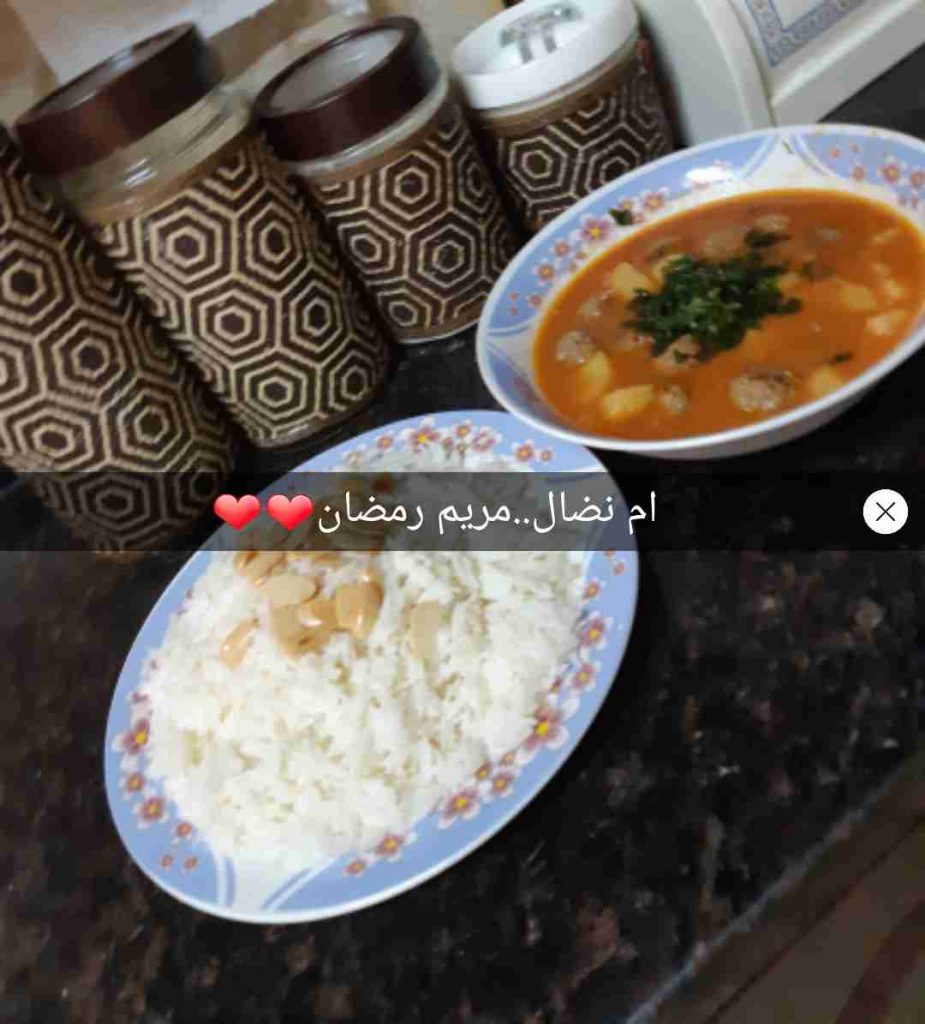Edit the Arabic caption text
Screen dimensions: 925x1024
(x=486, y=512)
